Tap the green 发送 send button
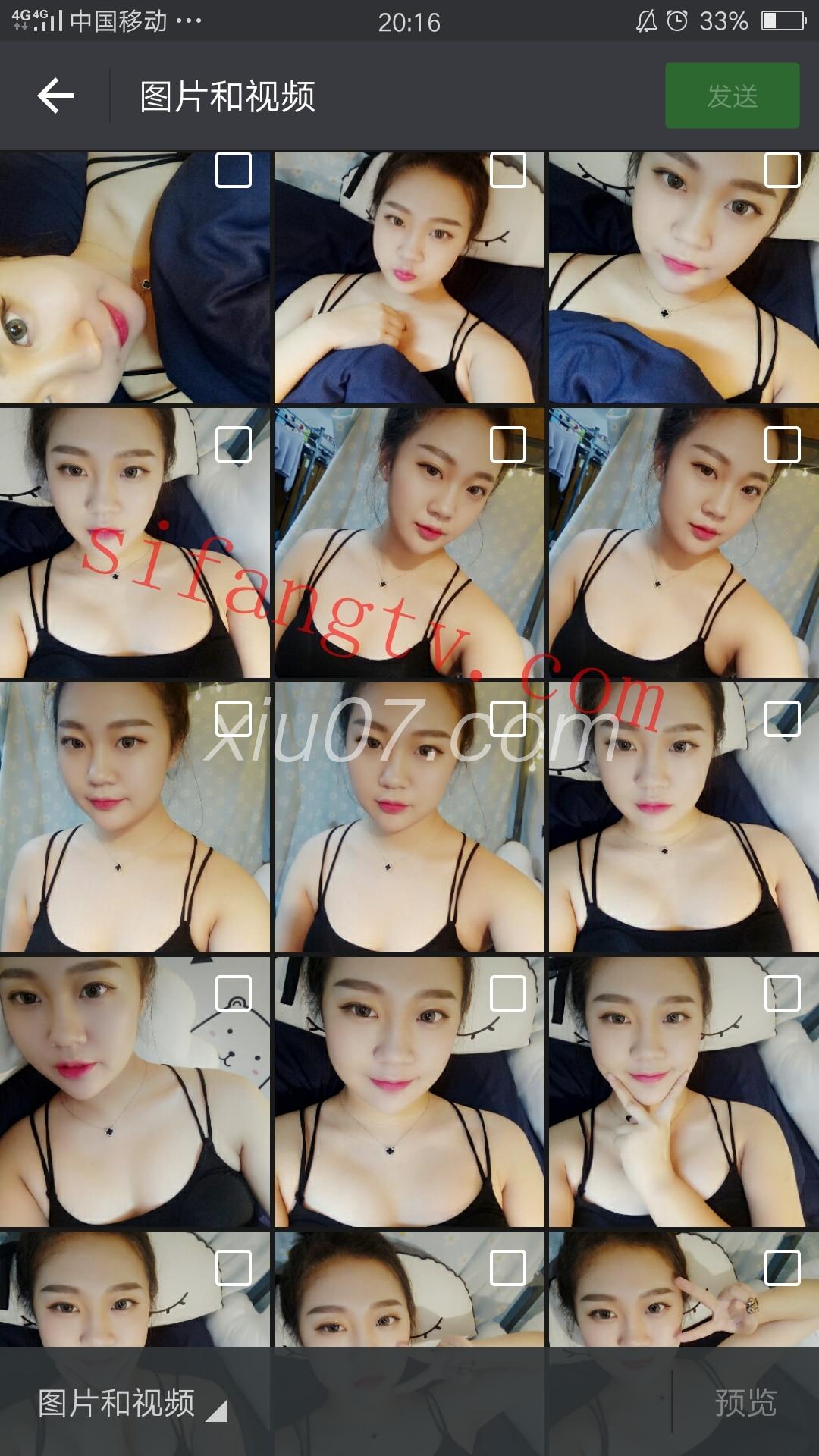 (732, 96)
